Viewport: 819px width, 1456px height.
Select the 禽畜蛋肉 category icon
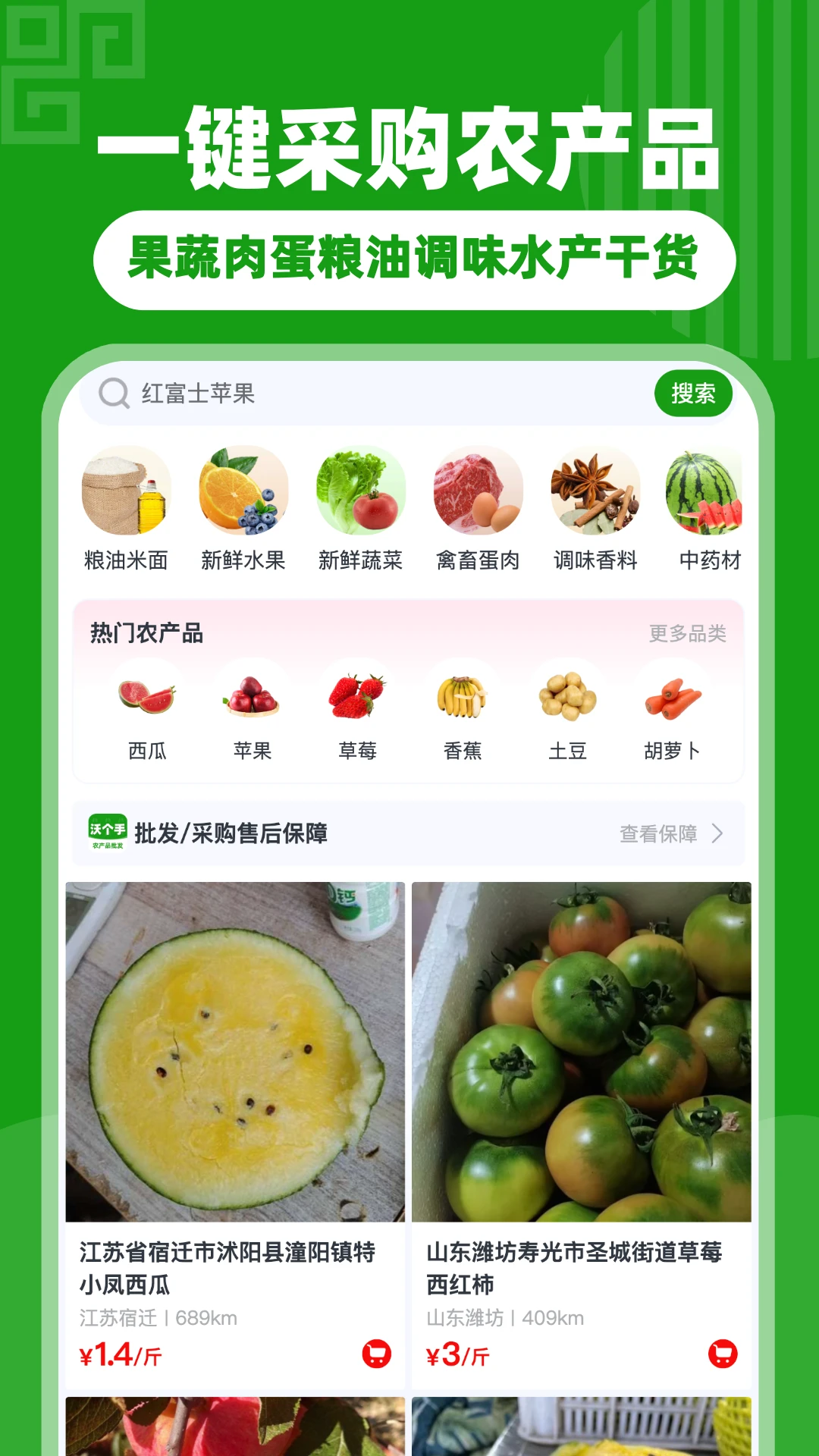point(476,491)
